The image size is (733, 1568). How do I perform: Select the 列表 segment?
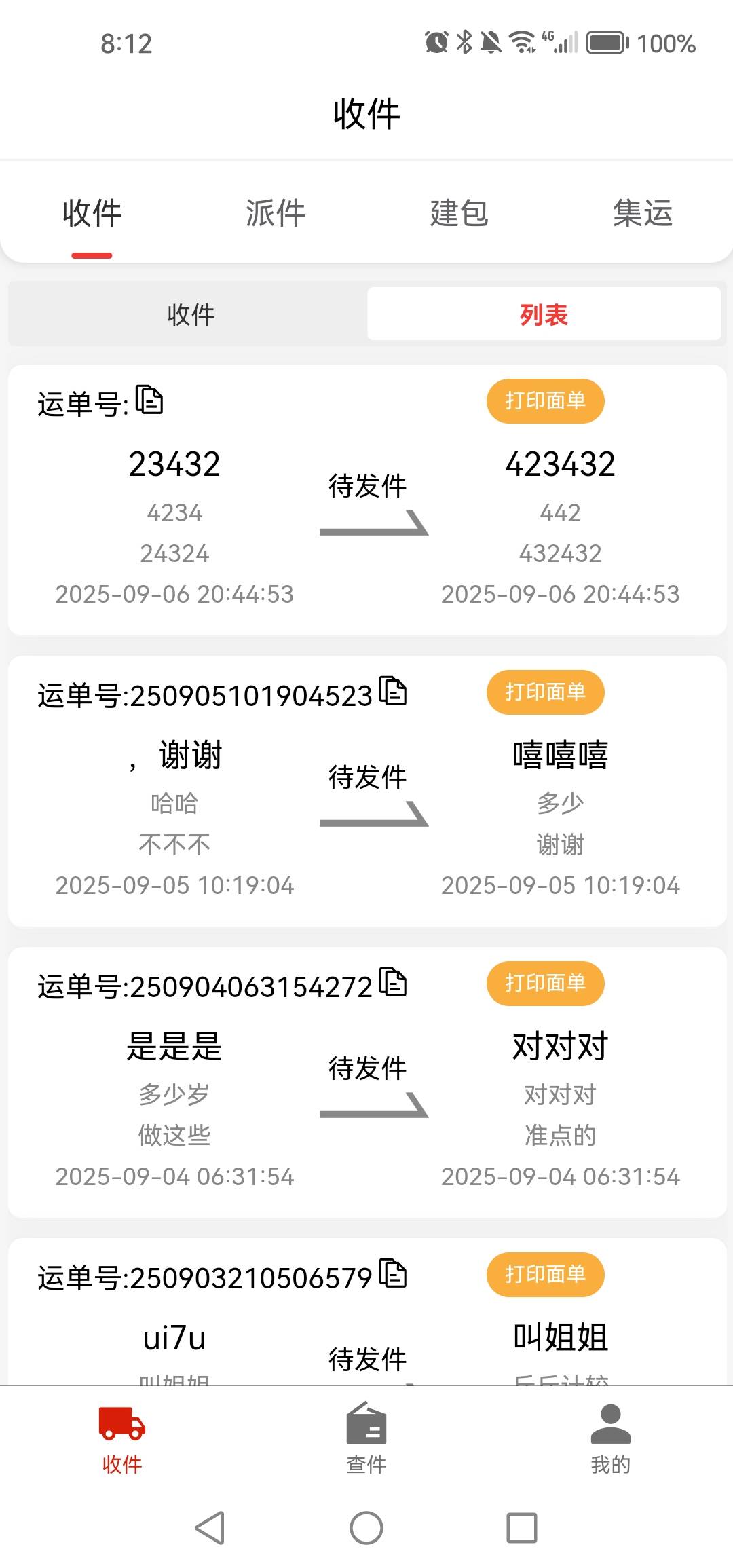[x=544, y=314]
